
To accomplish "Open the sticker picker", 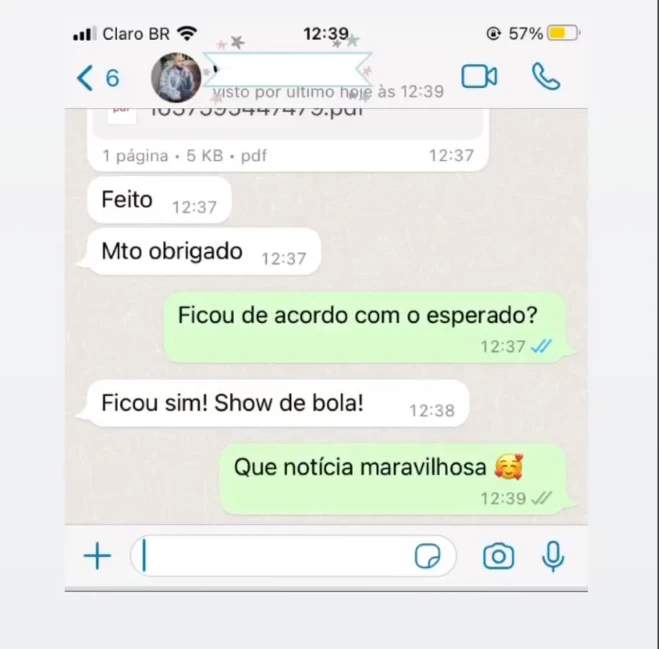I will 428,557.
